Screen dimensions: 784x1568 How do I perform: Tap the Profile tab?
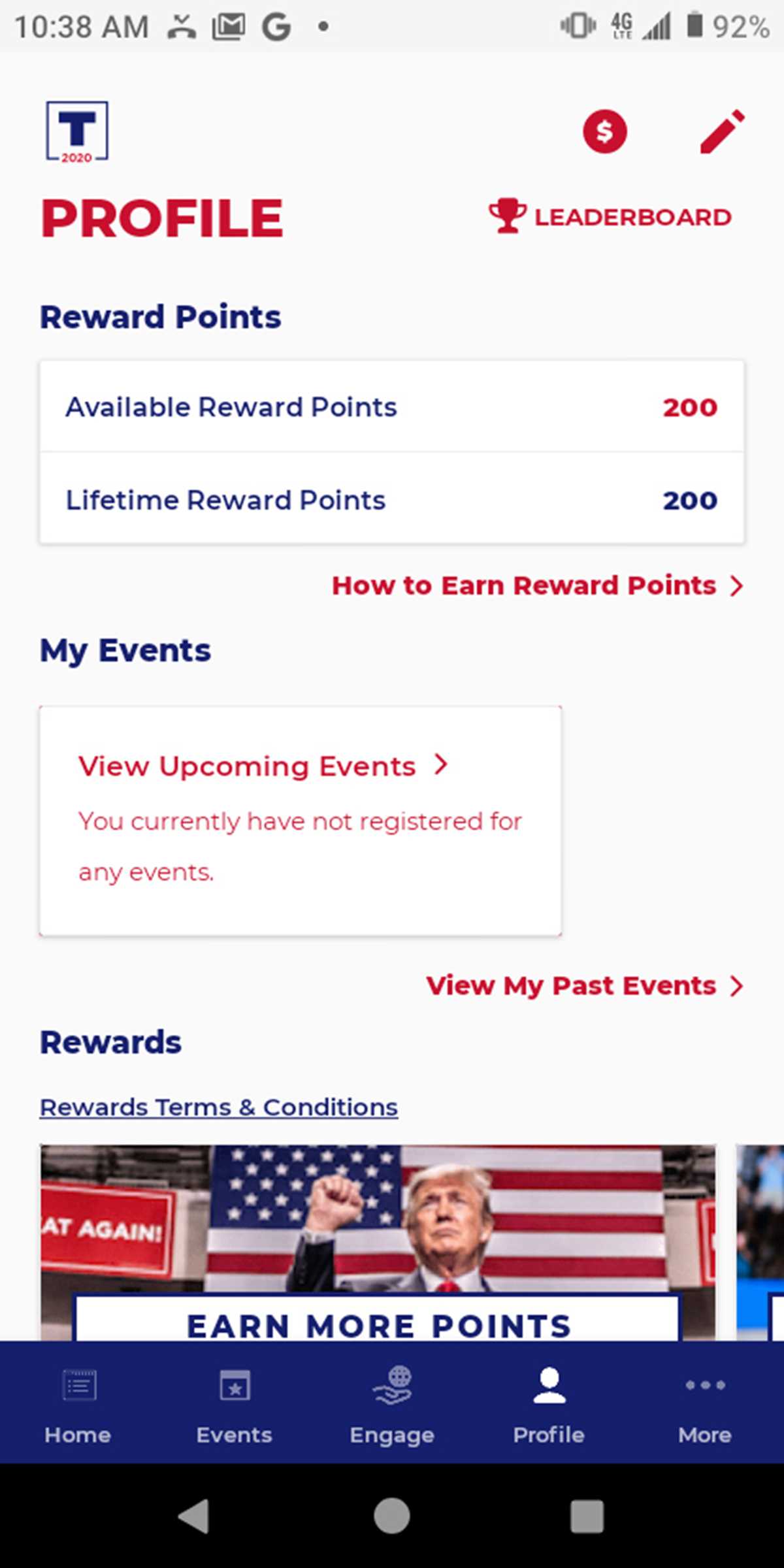(x=549, y=1402)
